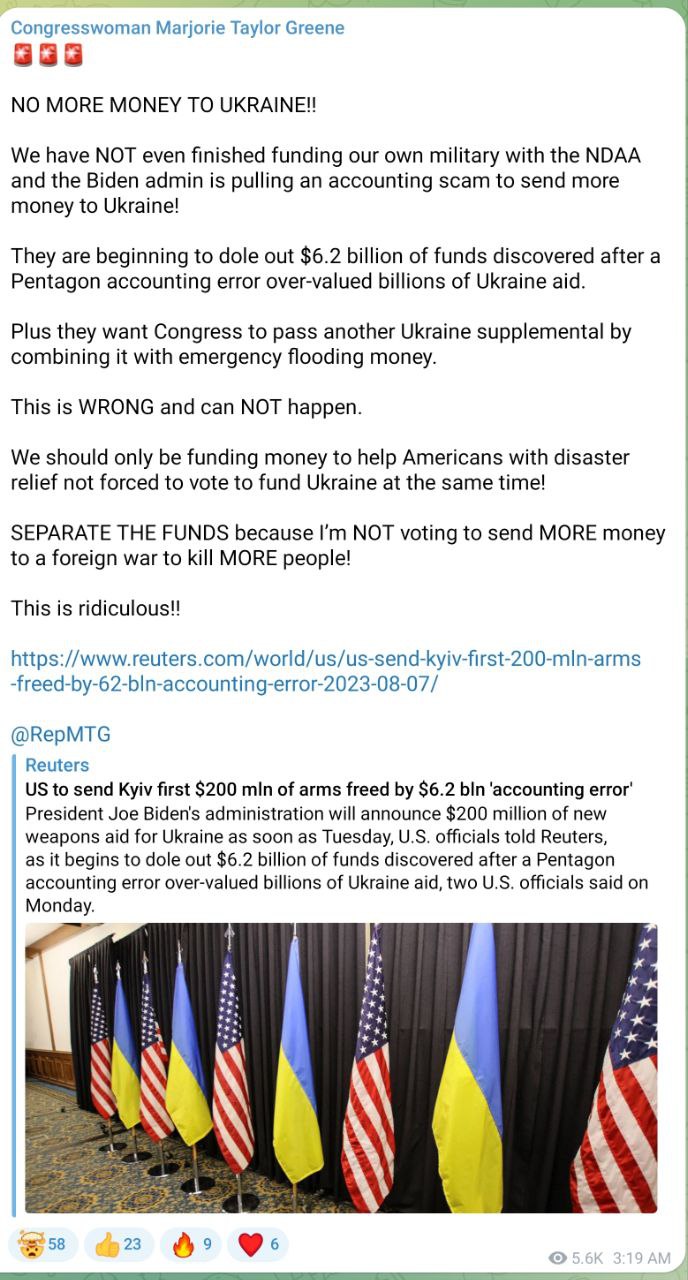React with the red heart
Viewport: 688px width, 1280px height.
258,1244
